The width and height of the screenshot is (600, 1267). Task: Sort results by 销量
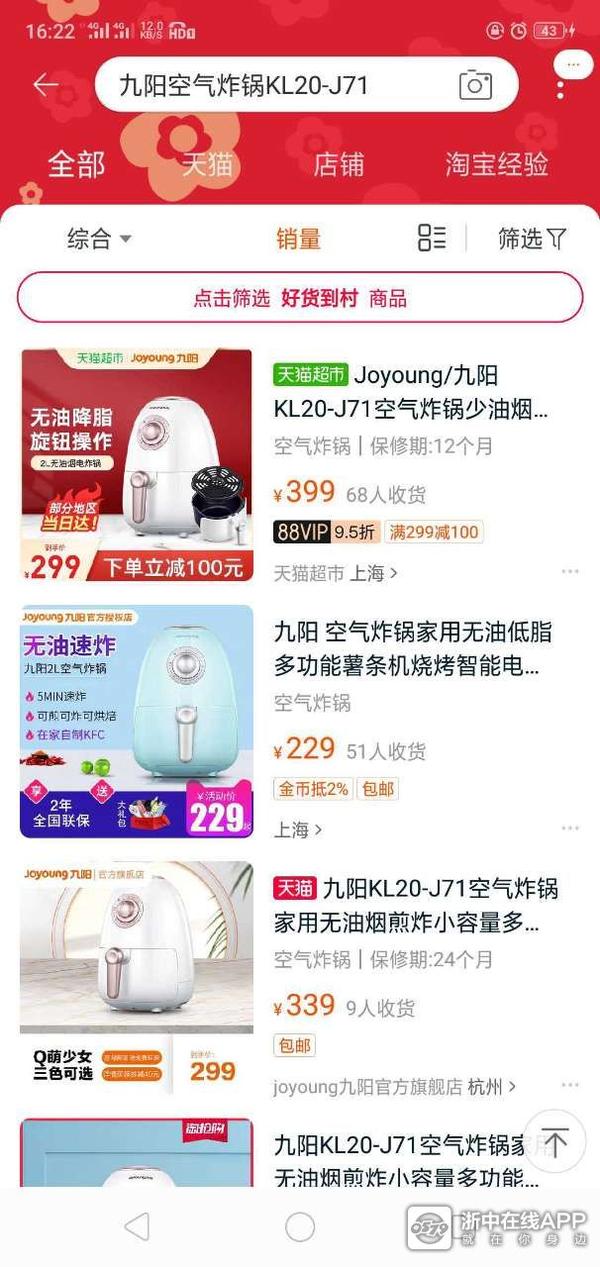coord(298,239)
